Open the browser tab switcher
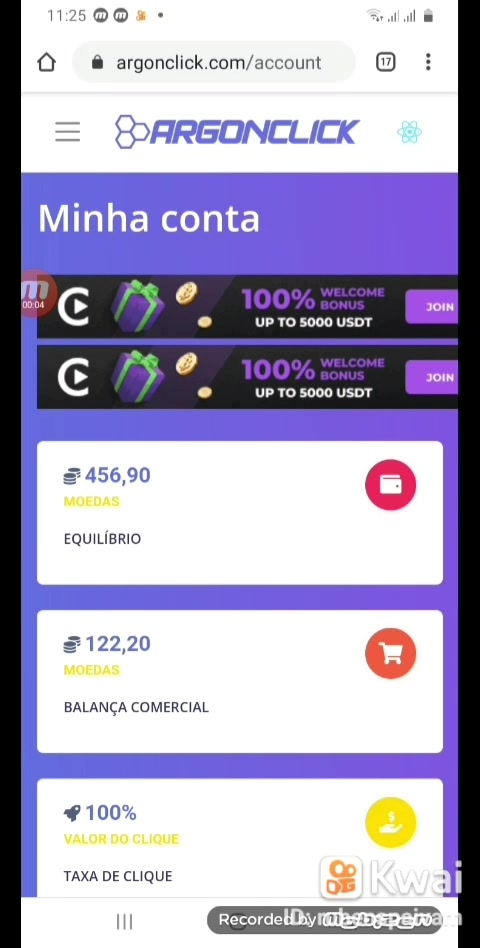 tap(386, 62)
